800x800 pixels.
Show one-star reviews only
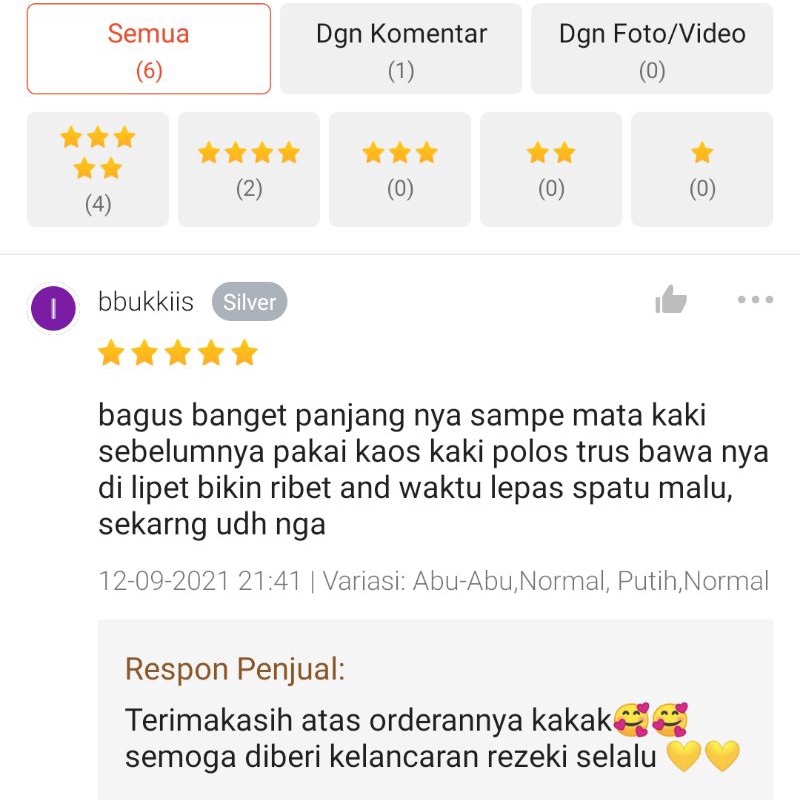[x=702, y=169]
